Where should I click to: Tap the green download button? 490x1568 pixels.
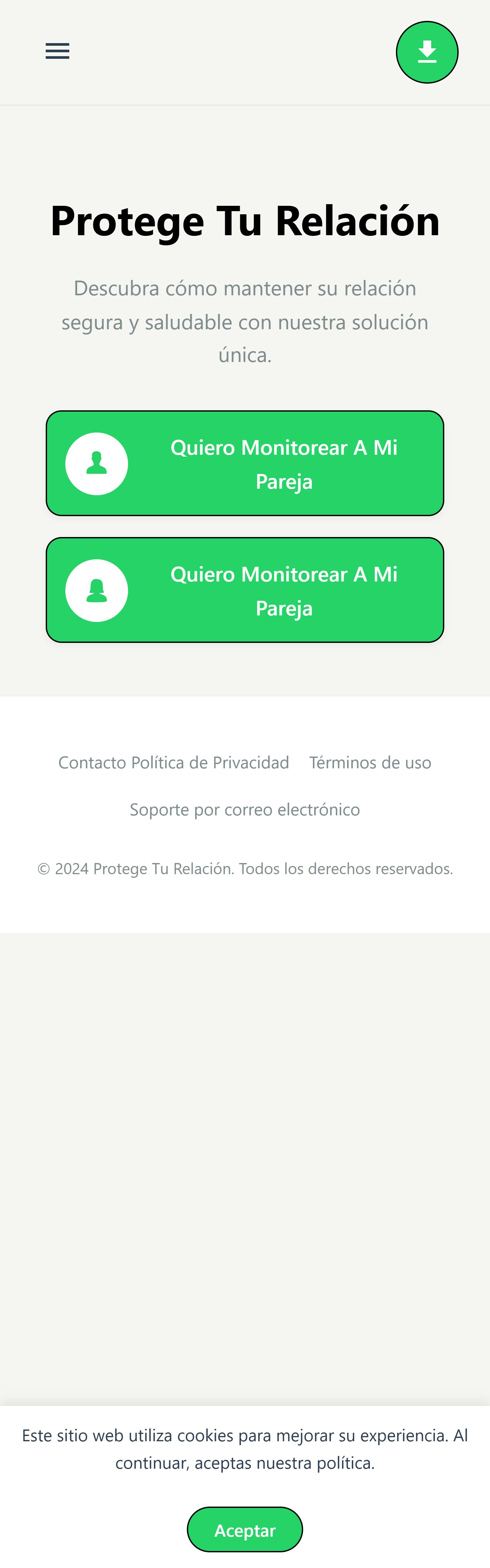427,52
